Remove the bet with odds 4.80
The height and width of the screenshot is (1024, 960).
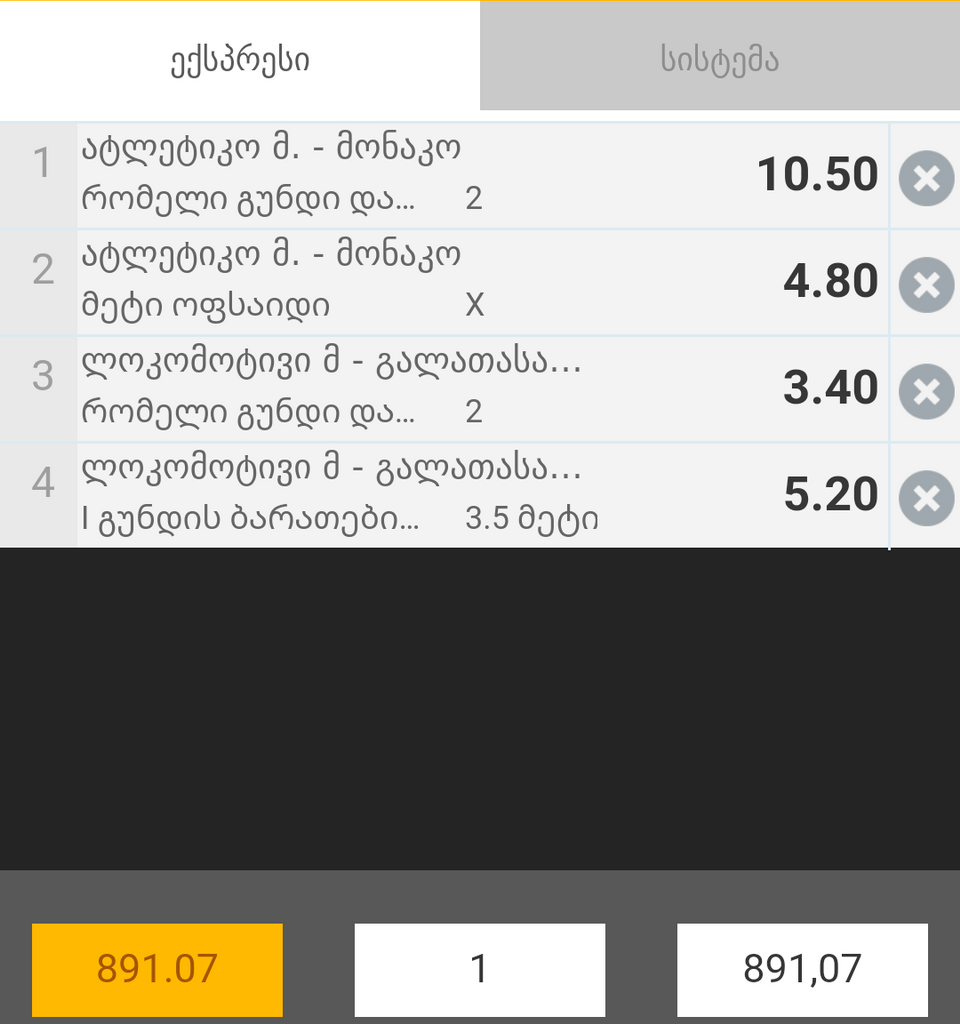[926, 285]
